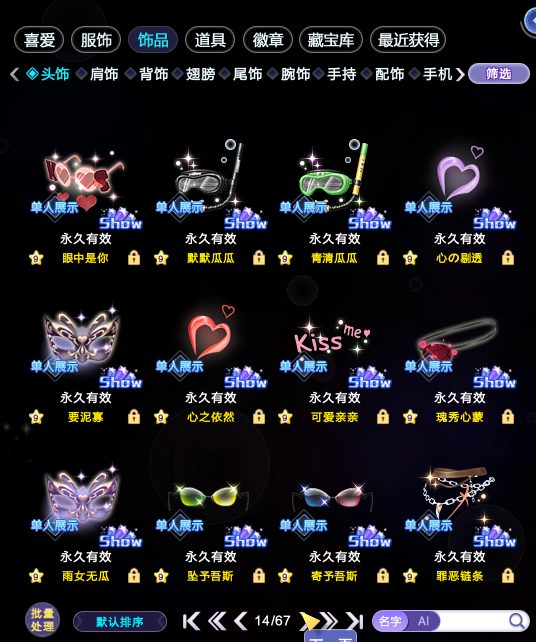Tap the 筛选 filter button
Screen dimensions: 536x642
tap(499, 74)
